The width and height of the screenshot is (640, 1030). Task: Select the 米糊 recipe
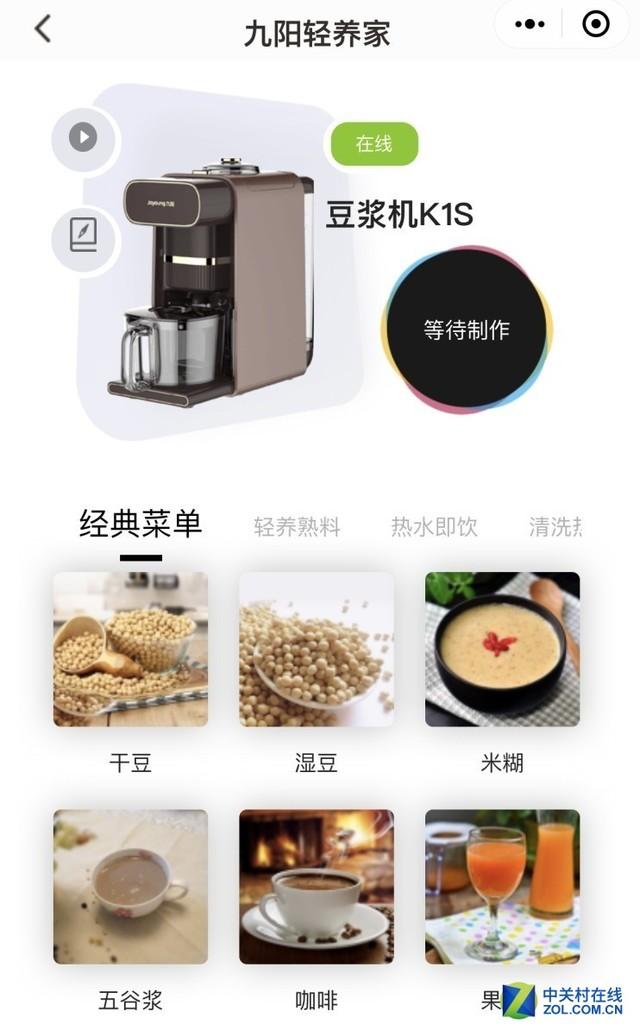tap(502, 650)
